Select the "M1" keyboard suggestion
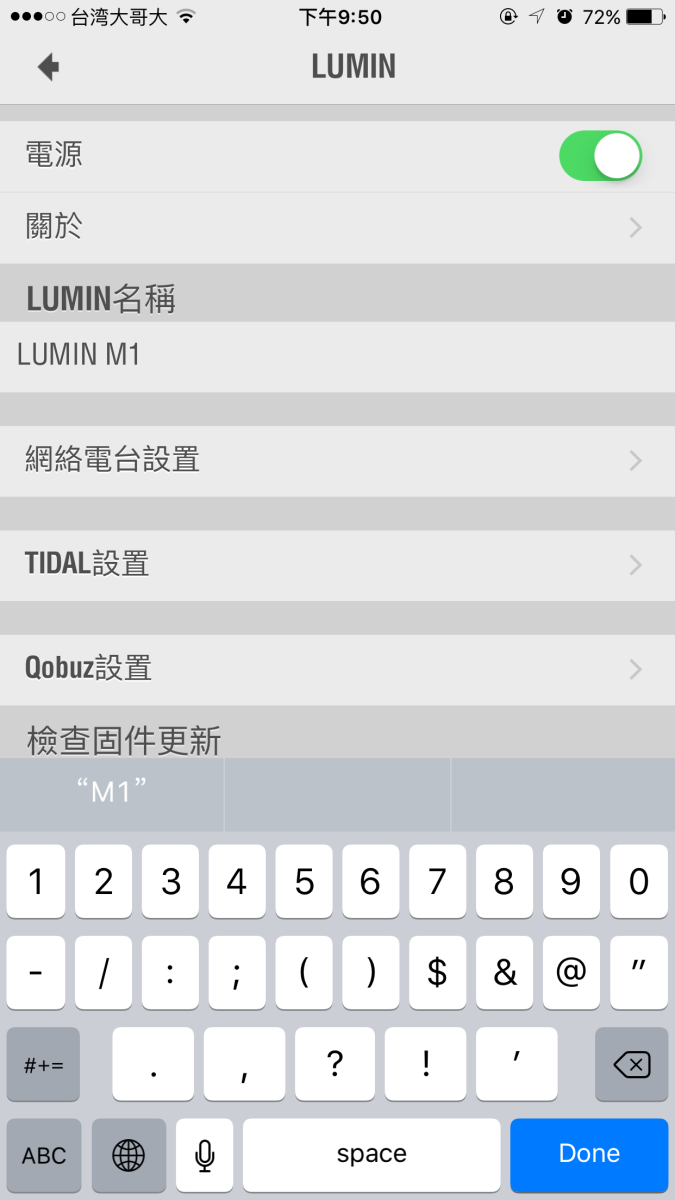 (x=112, y=794)
